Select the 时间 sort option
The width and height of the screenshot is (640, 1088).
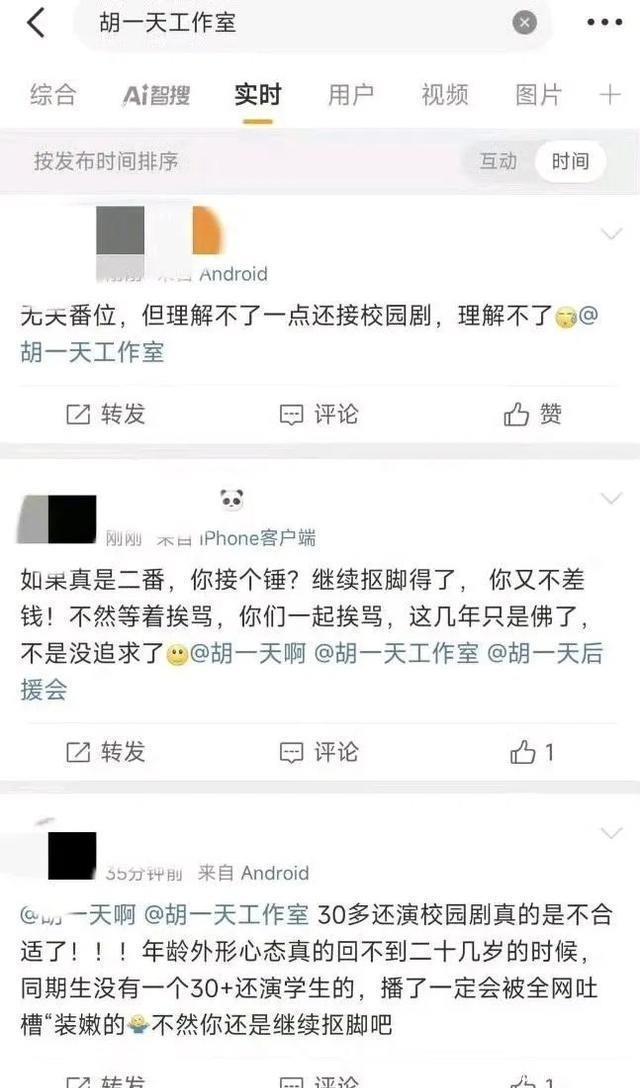(570, 161)
